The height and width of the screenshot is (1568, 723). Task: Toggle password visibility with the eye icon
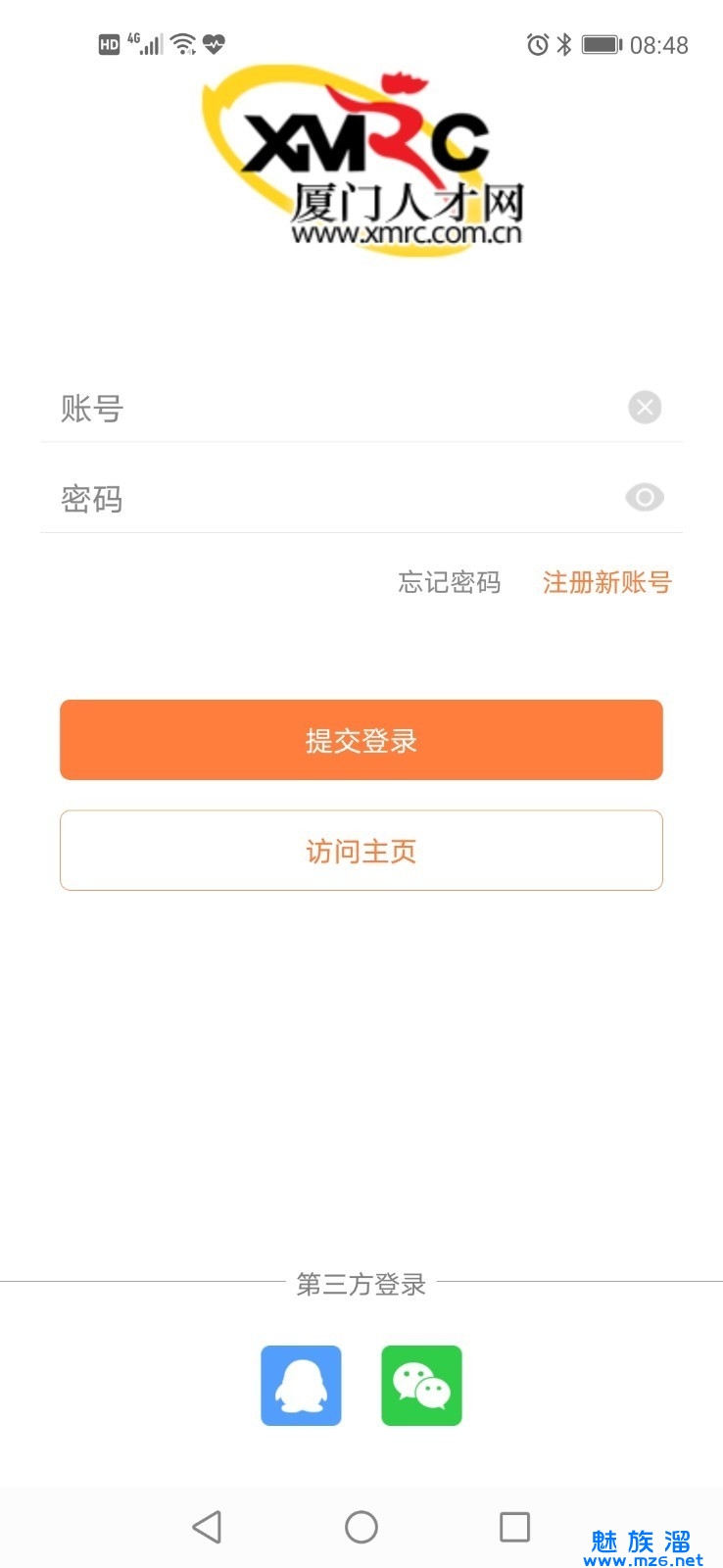click(645, 498)
